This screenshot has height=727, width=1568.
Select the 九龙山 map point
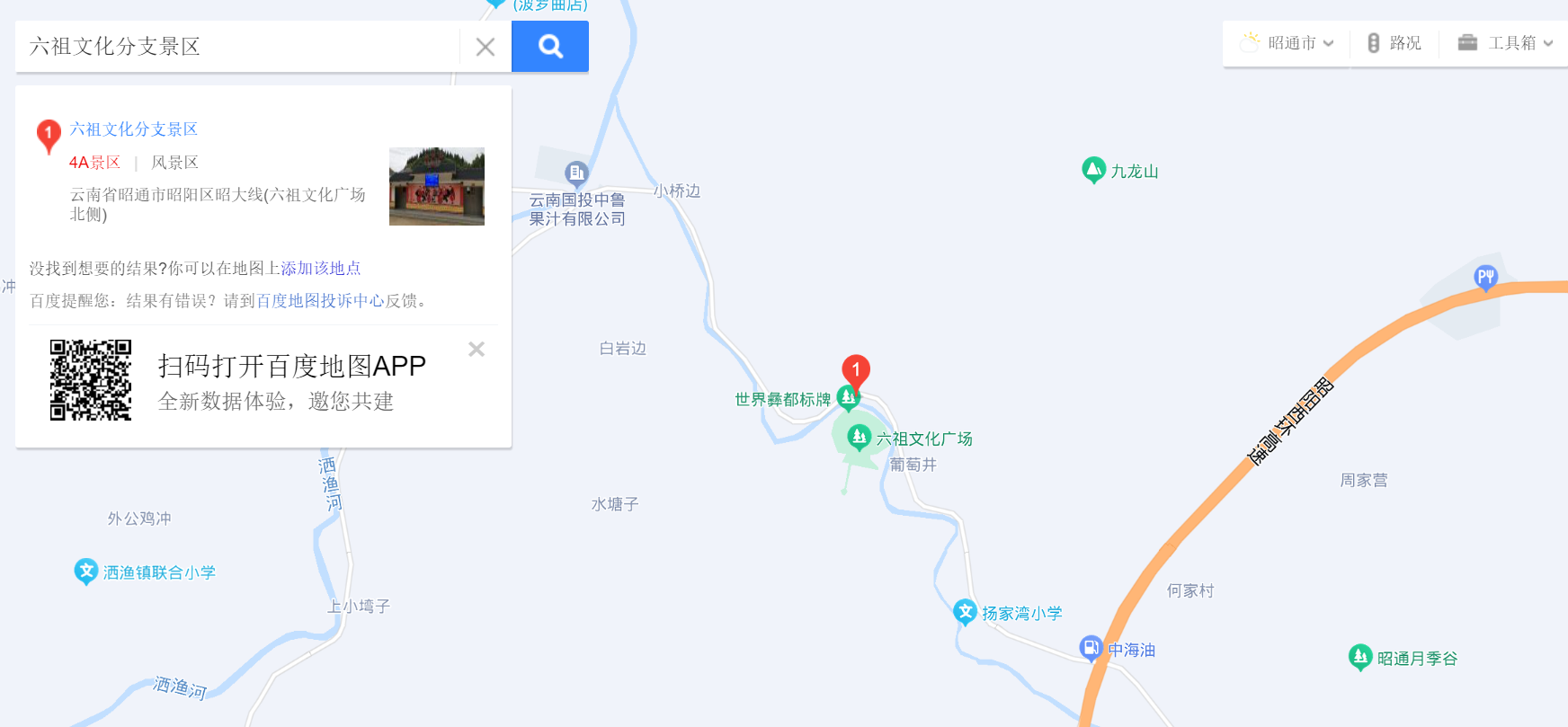[1094, 170]
